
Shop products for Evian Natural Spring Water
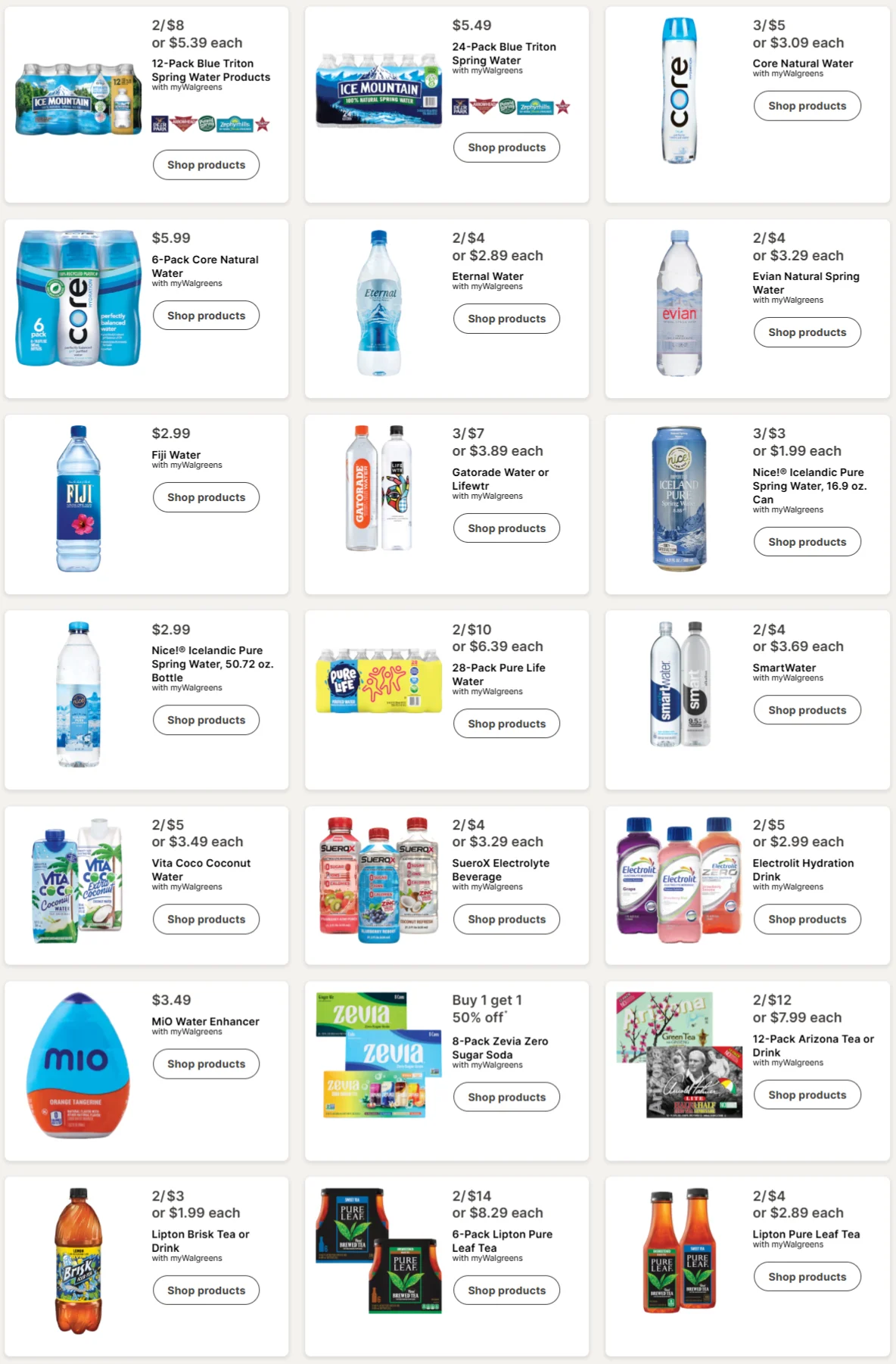807,332
